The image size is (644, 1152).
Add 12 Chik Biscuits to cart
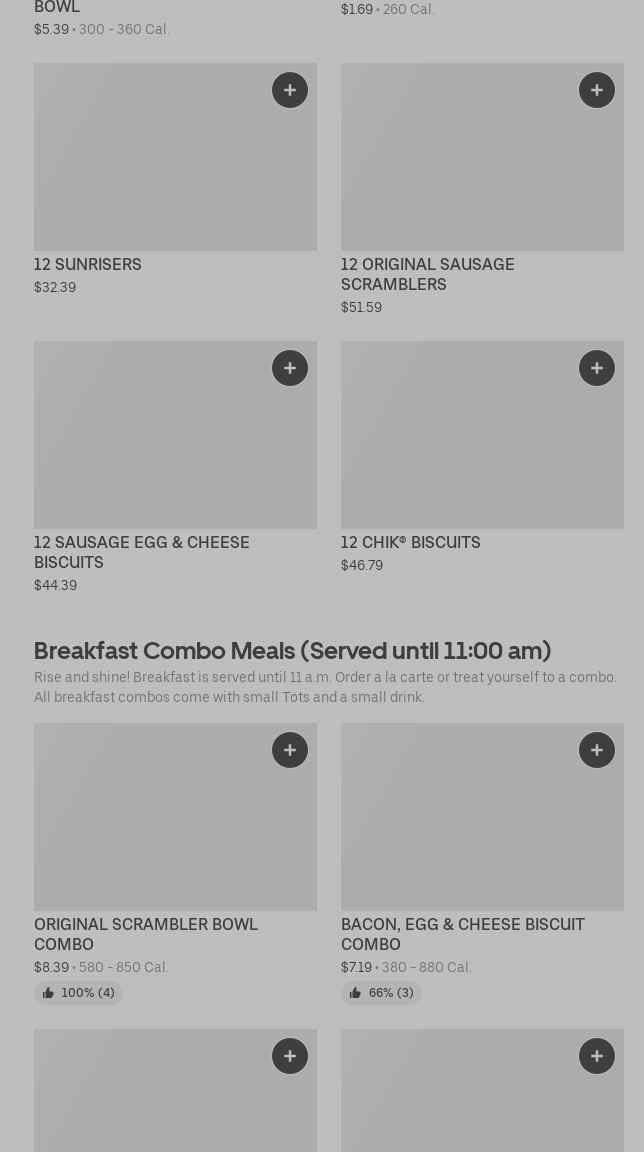[597, 368]
